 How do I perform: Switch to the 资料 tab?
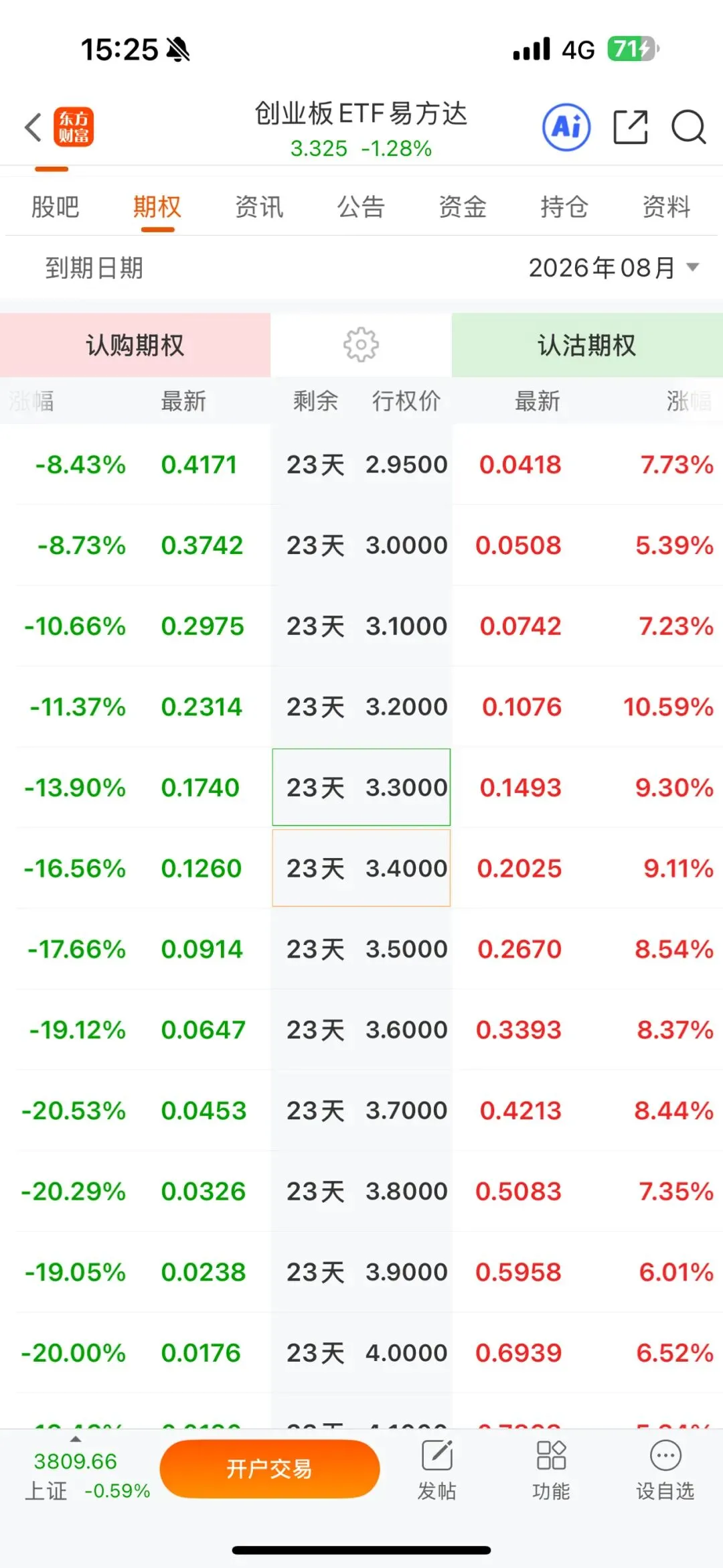click(x=666, y=207)
